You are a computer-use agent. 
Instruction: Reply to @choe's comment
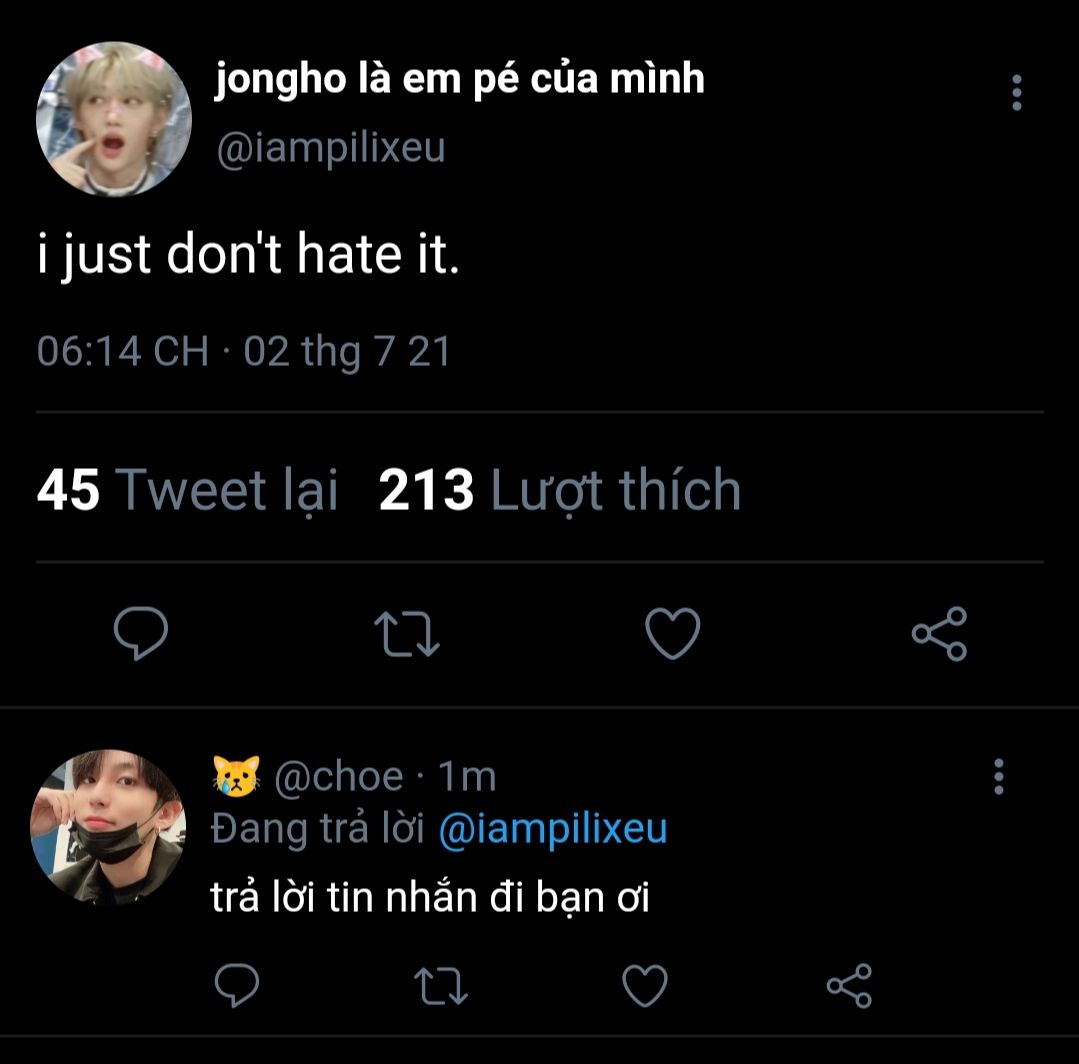pos(237,986)
